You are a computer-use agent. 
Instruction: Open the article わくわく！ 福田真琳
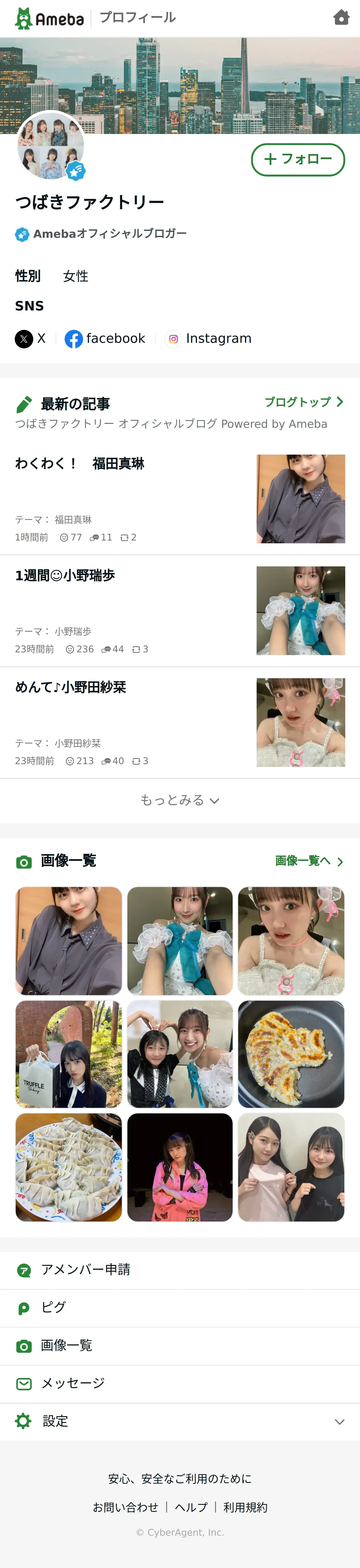(180, 499)
